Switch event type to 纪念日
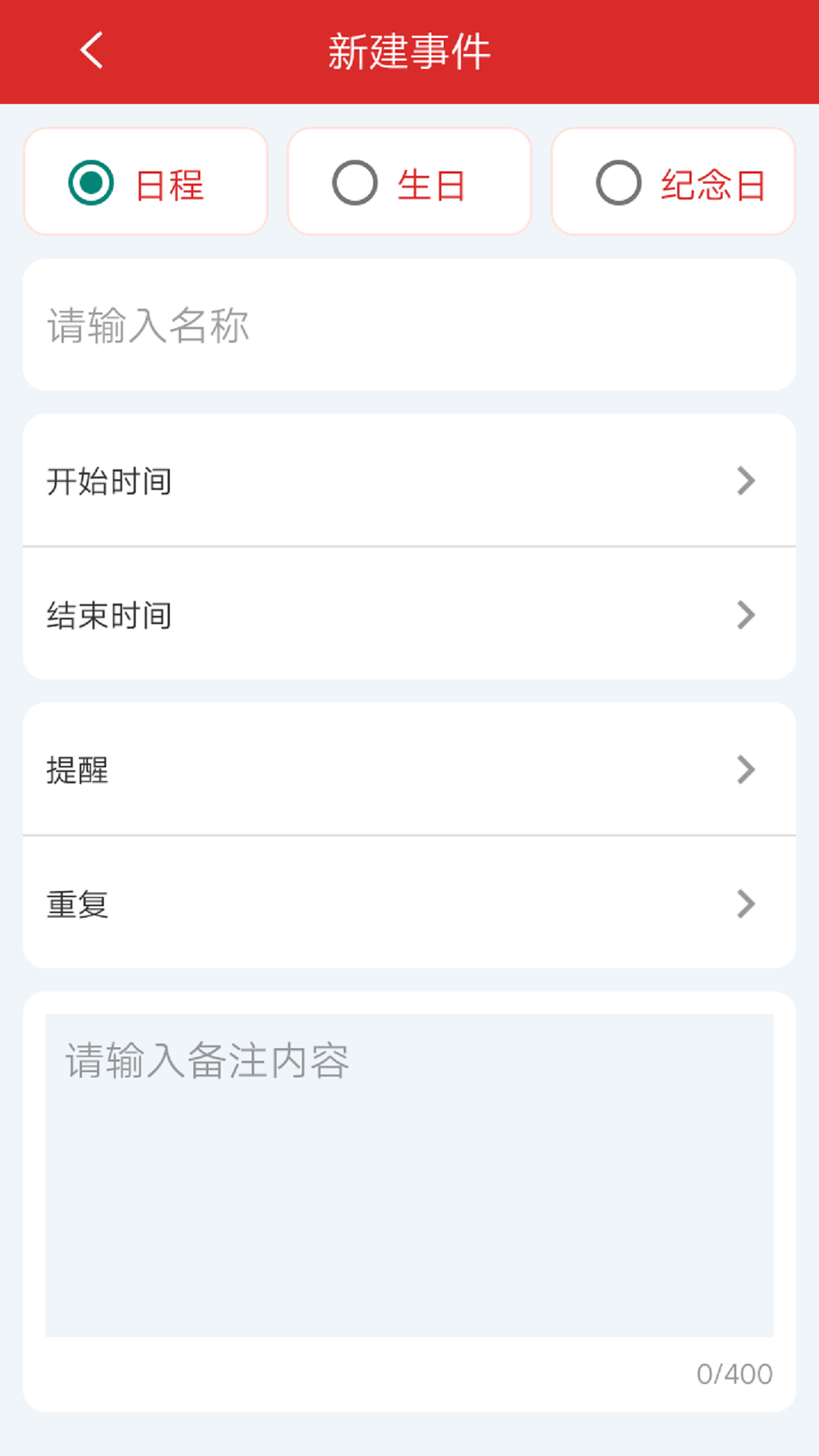819x1456 pixels. point(673,182)
